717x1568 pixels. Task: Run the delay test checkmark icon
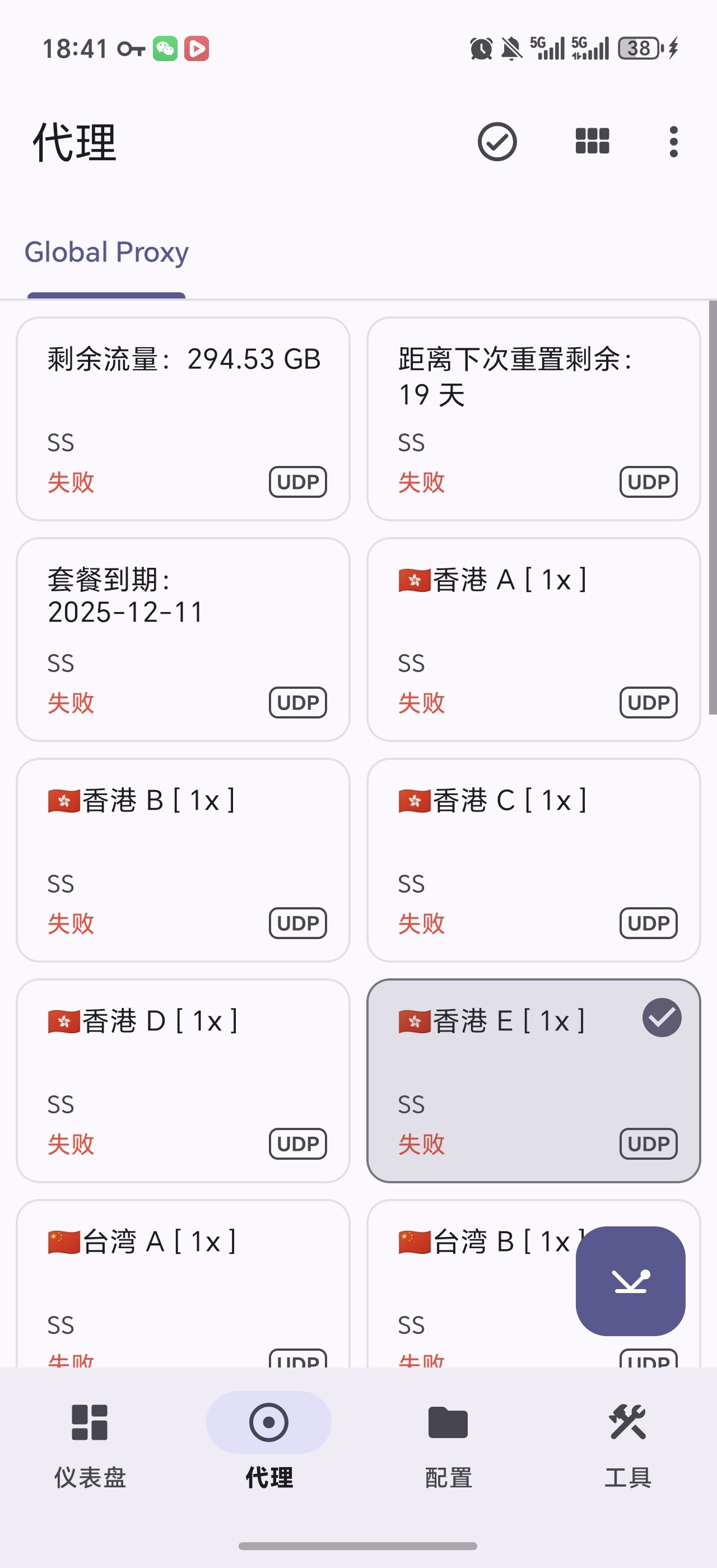click(497, 142)
